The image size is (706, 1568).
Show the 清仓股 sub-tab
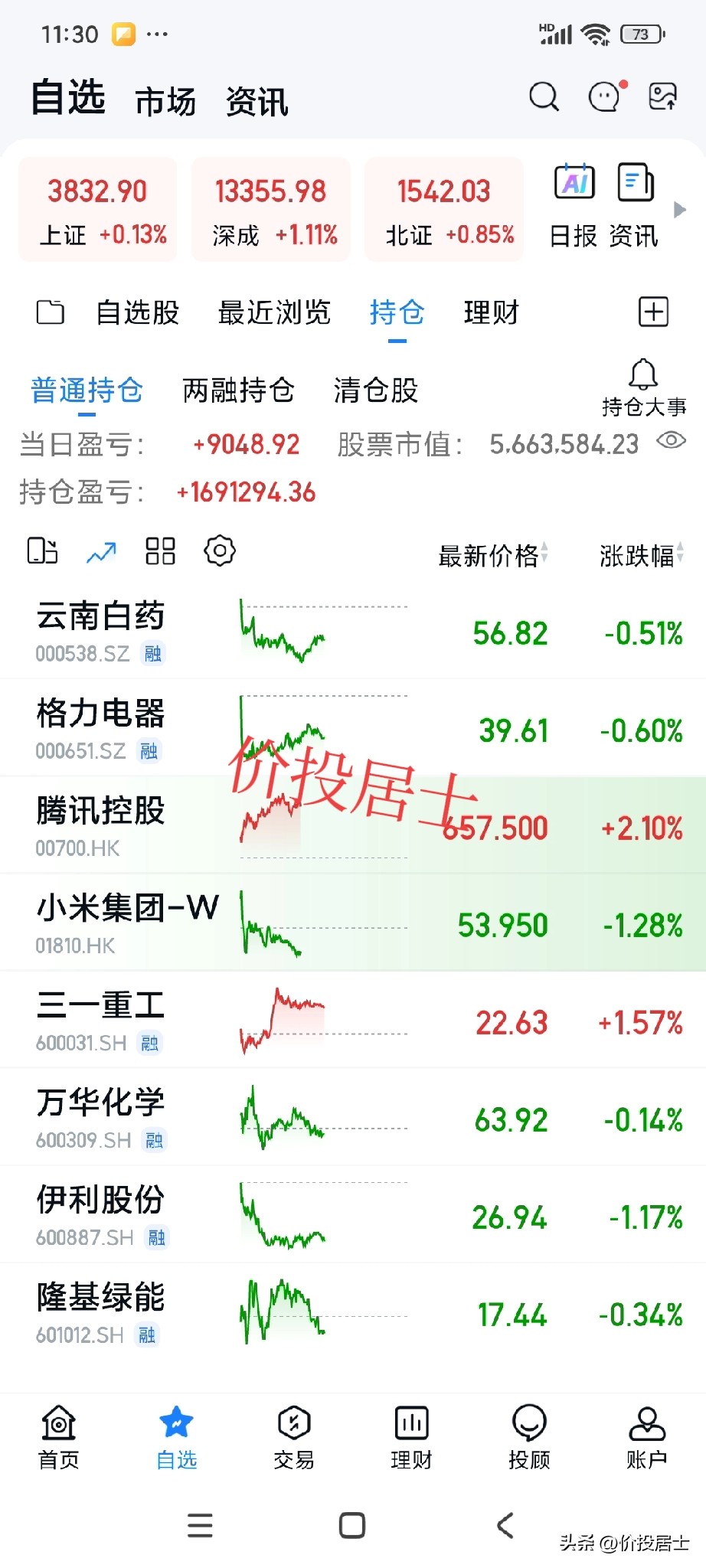click(x=375, y=390)
